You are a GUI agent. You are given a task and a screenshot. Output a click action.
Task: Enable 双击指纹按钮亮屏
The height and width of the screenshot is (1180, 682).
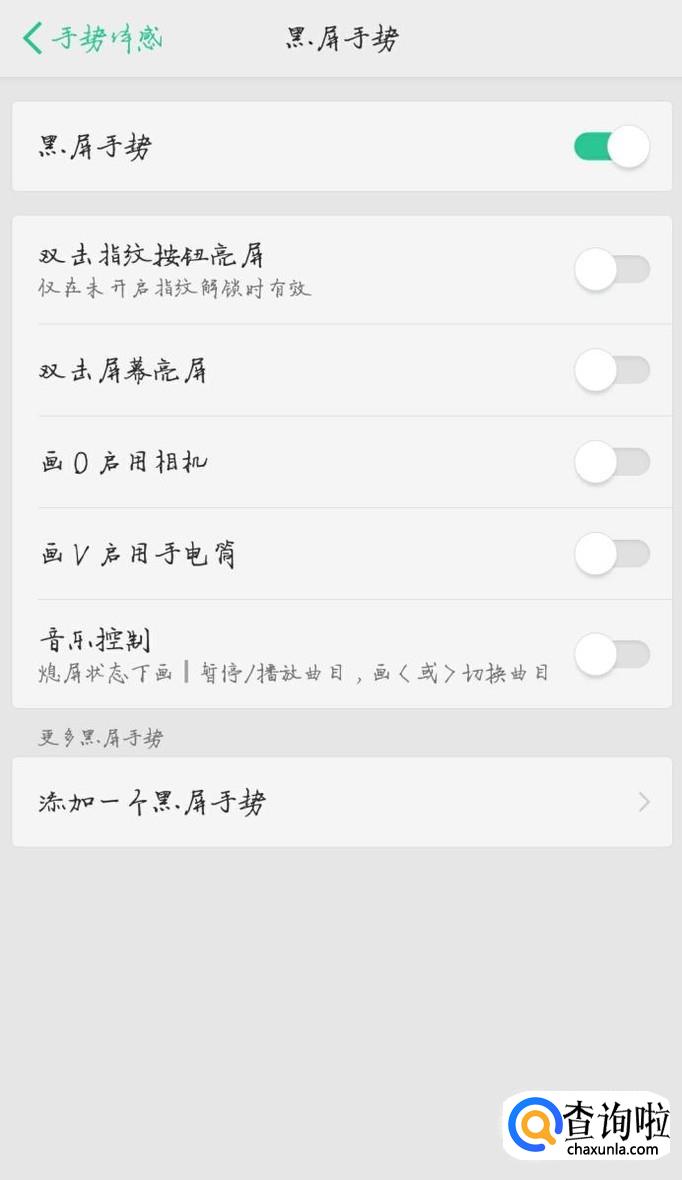point(611,270)
